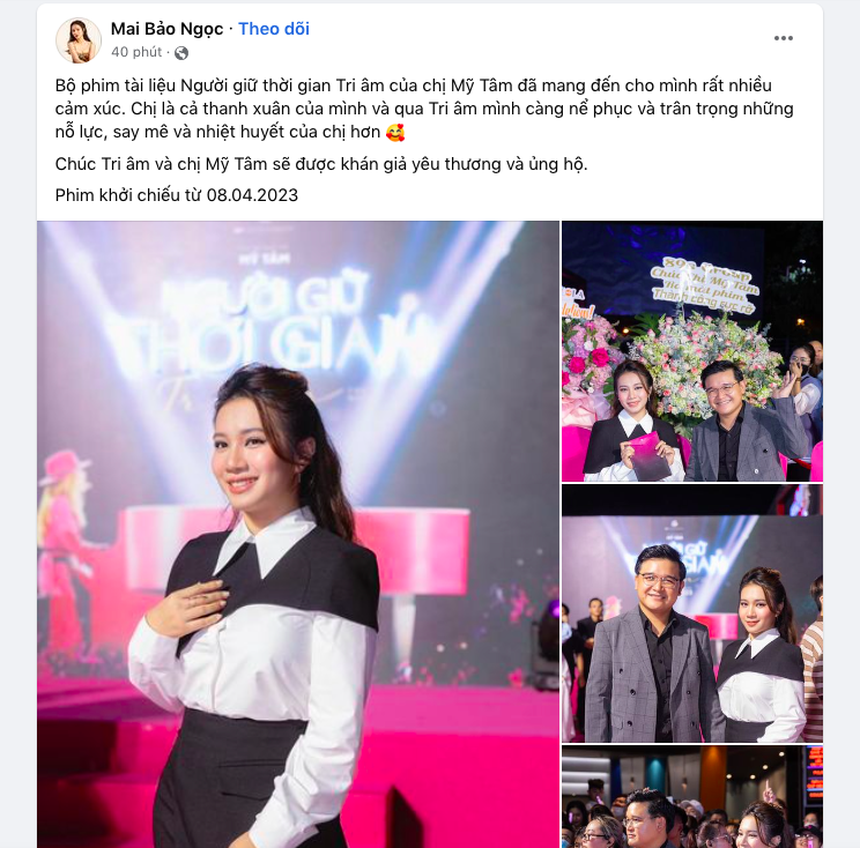View the large photo of woman posing
This screenshot has width=860, height=848.
click(298, 534)
